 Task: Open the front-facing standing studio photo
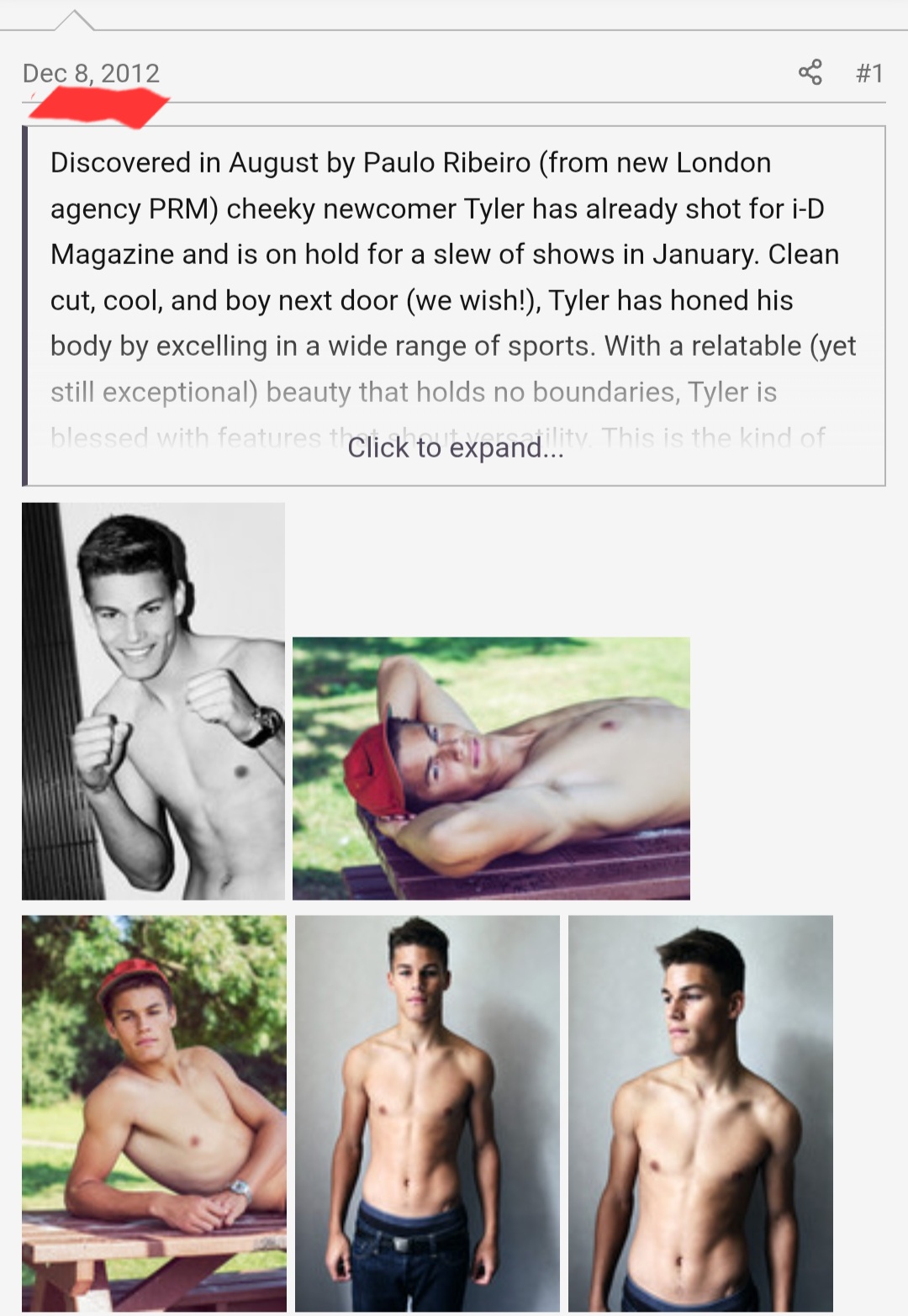click(427, 1113)
